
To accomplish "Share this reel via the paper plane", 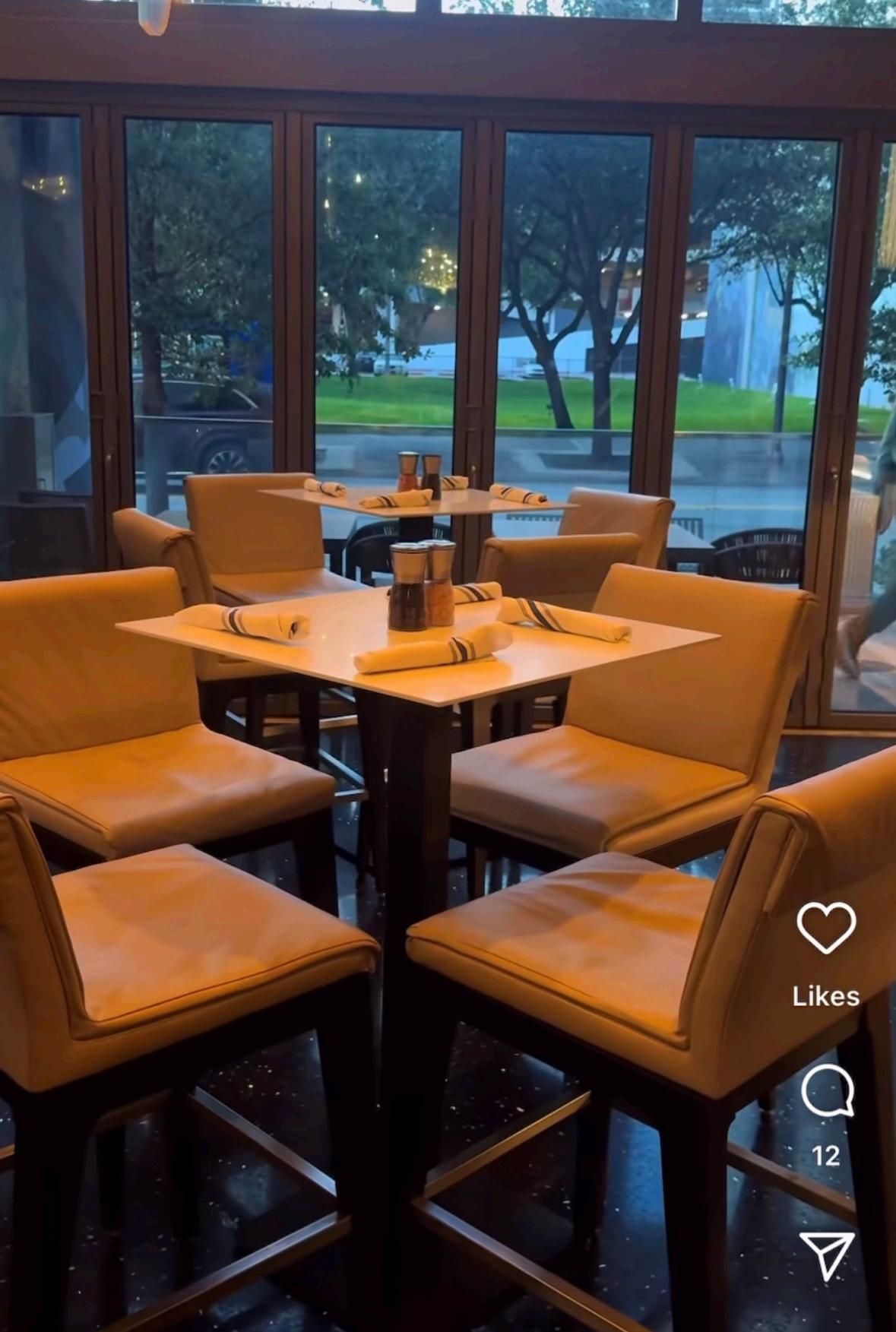I will coord(826,1254).
